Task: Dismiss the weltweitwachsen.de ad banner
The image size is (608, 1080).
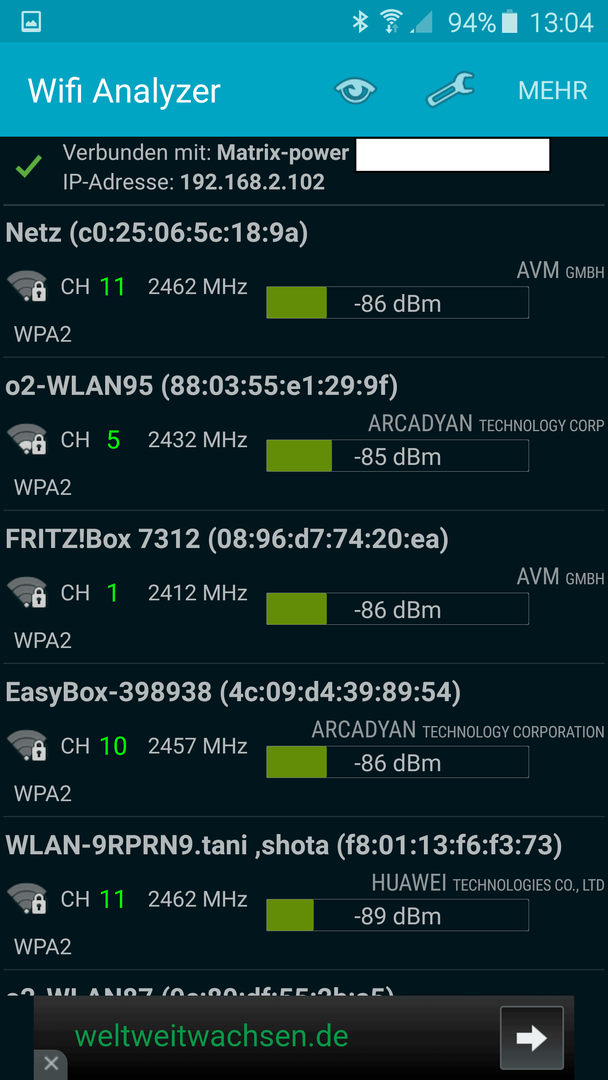Action: click(x=50, y=1064)
